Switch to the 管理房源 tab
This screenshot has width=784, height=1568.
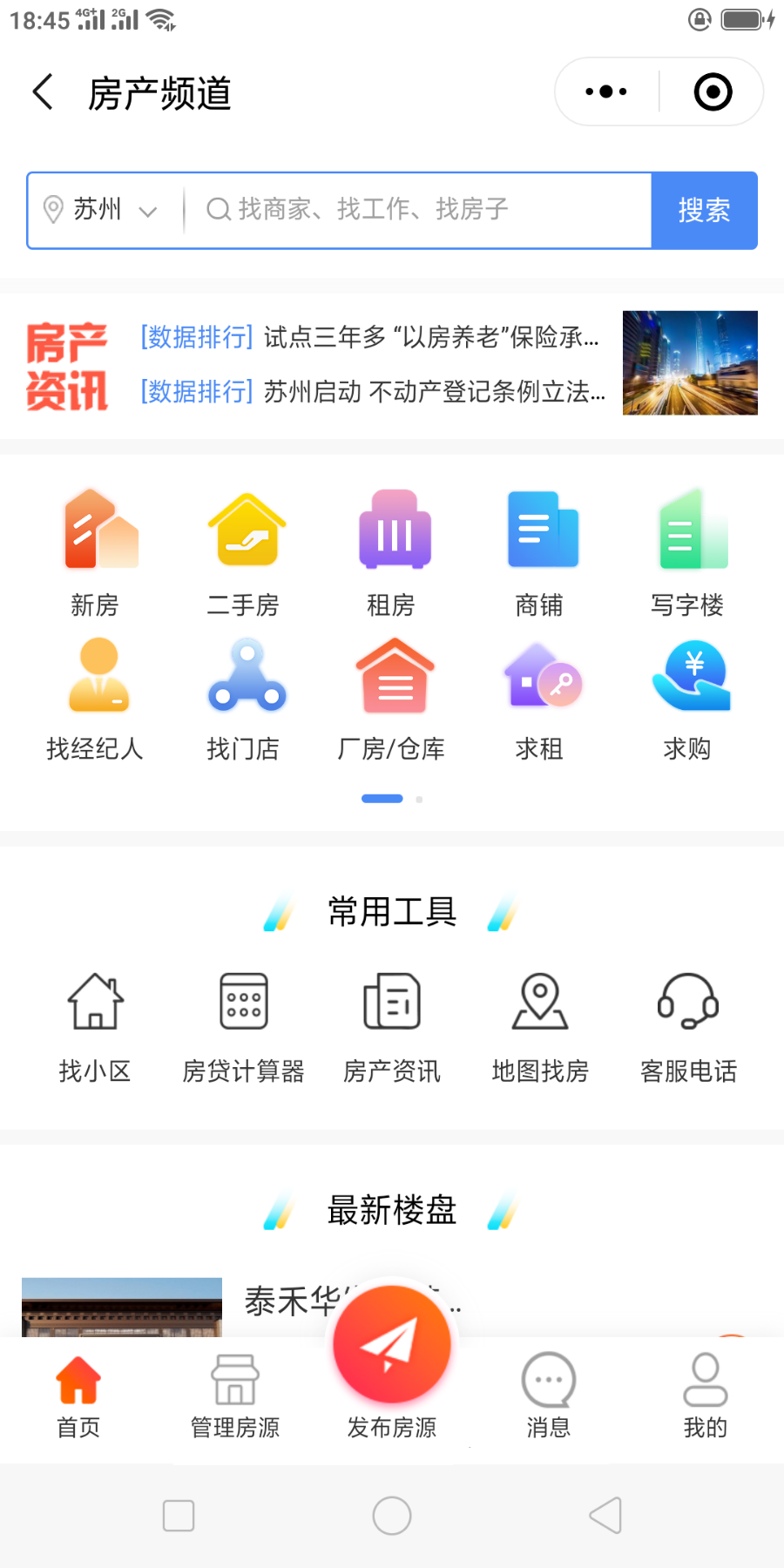pyautogui.click(x=235, y=1396)
